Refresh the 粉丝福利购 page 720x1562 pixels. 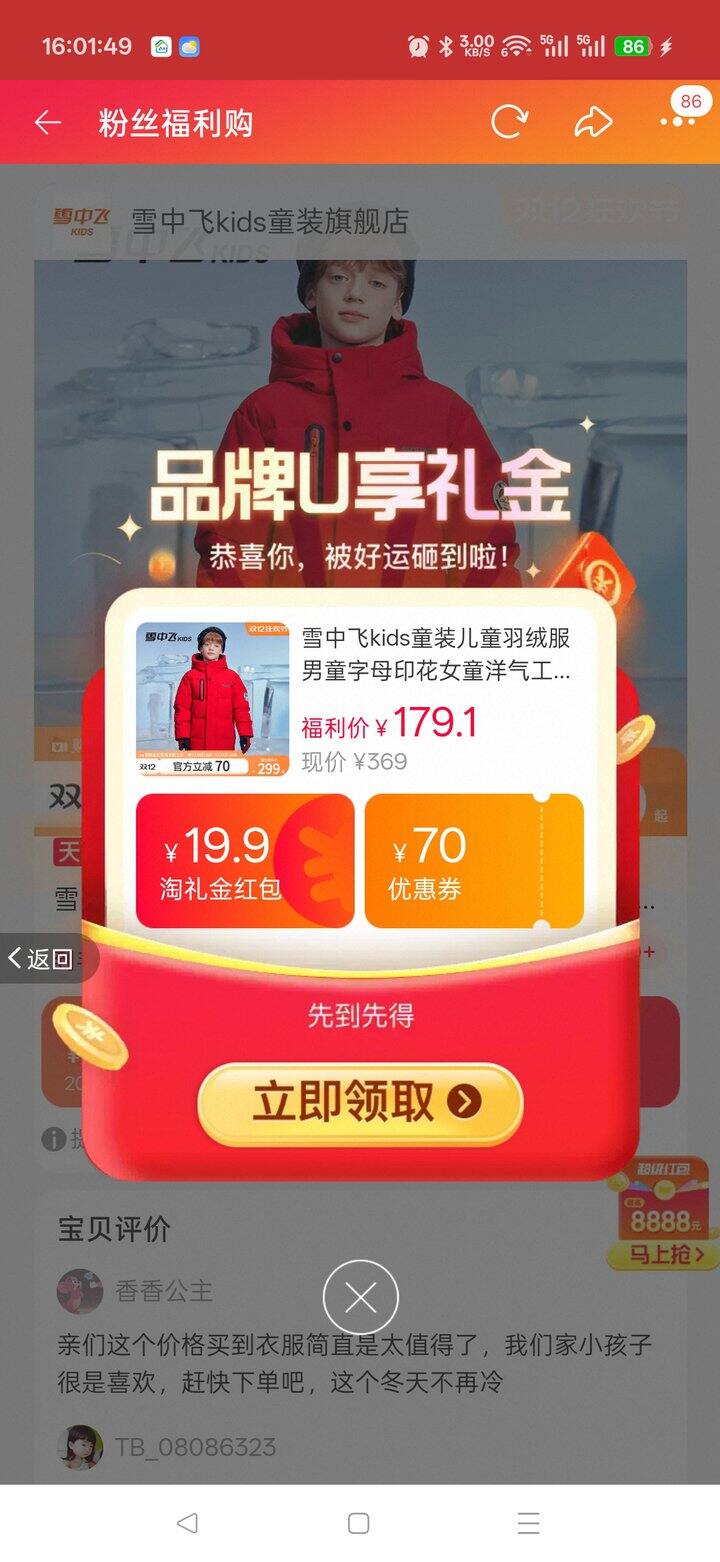[x=509, y=123]
